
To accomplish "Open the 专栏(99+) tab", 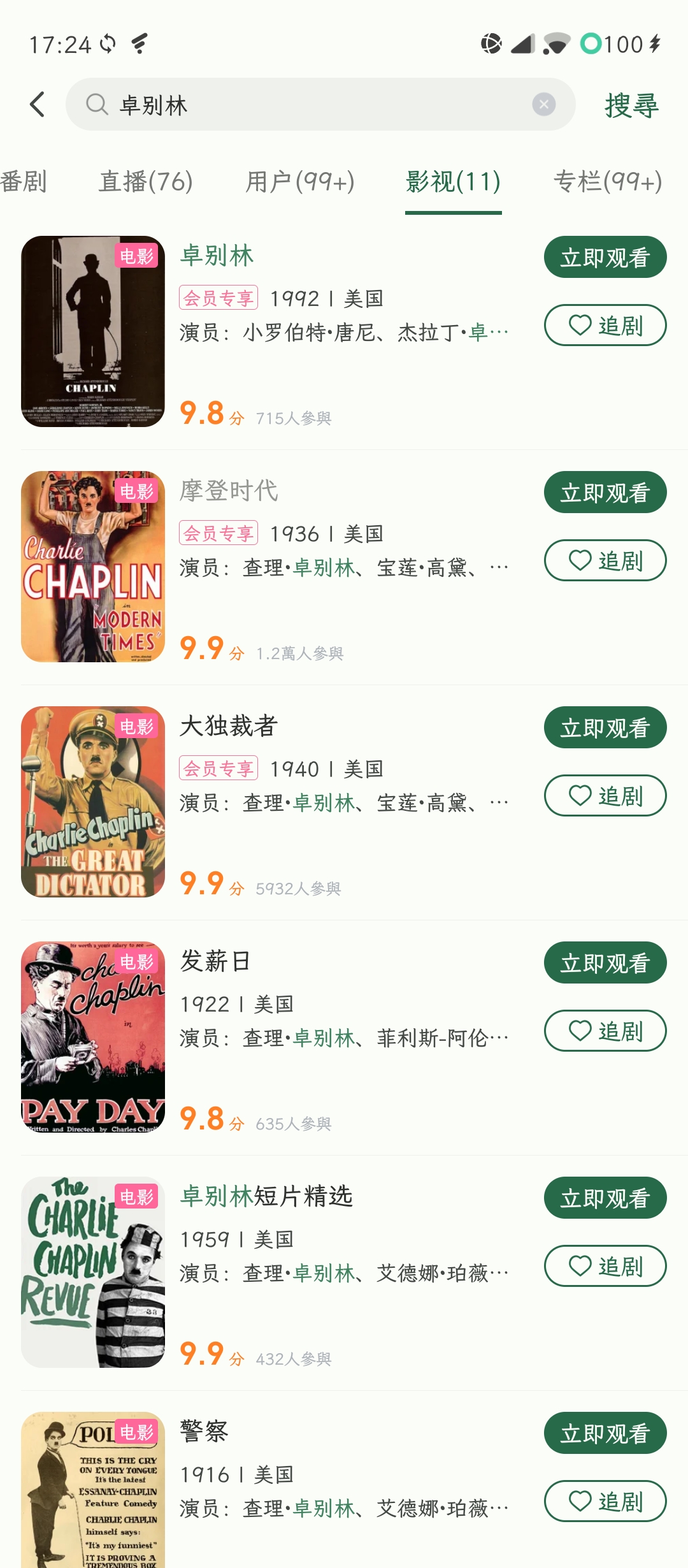I will pyautogui.click(x=607, y=182).
